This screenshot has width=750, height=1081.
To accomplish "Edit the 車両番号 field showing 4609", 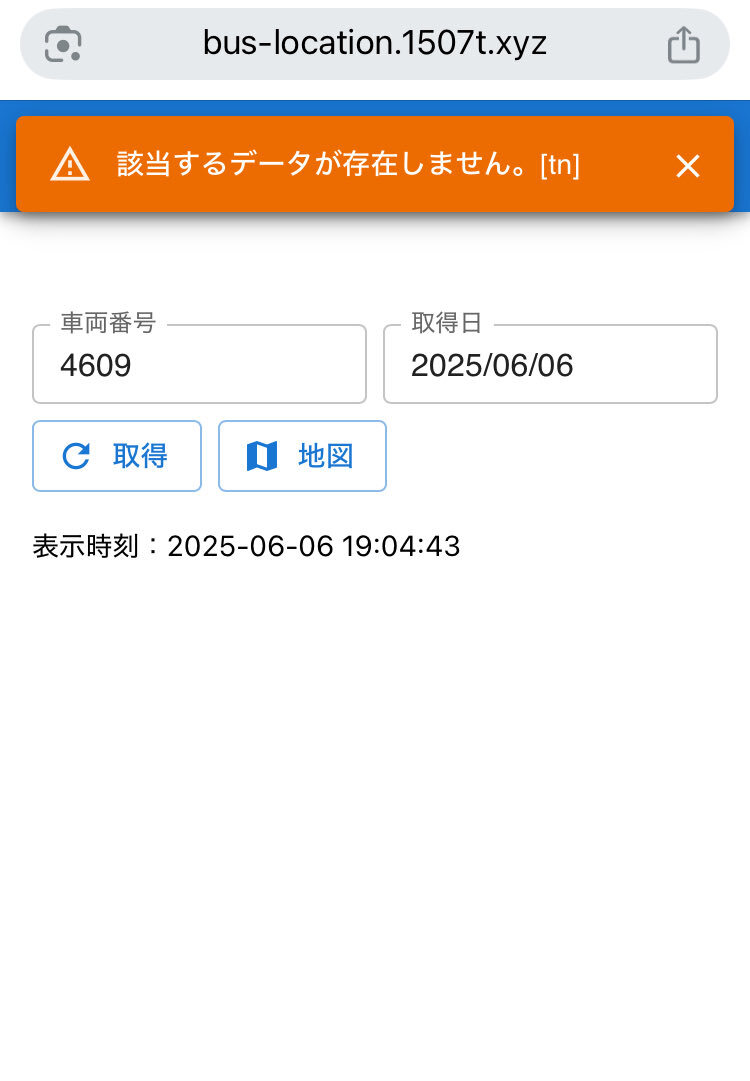I will tap(199, 364).
